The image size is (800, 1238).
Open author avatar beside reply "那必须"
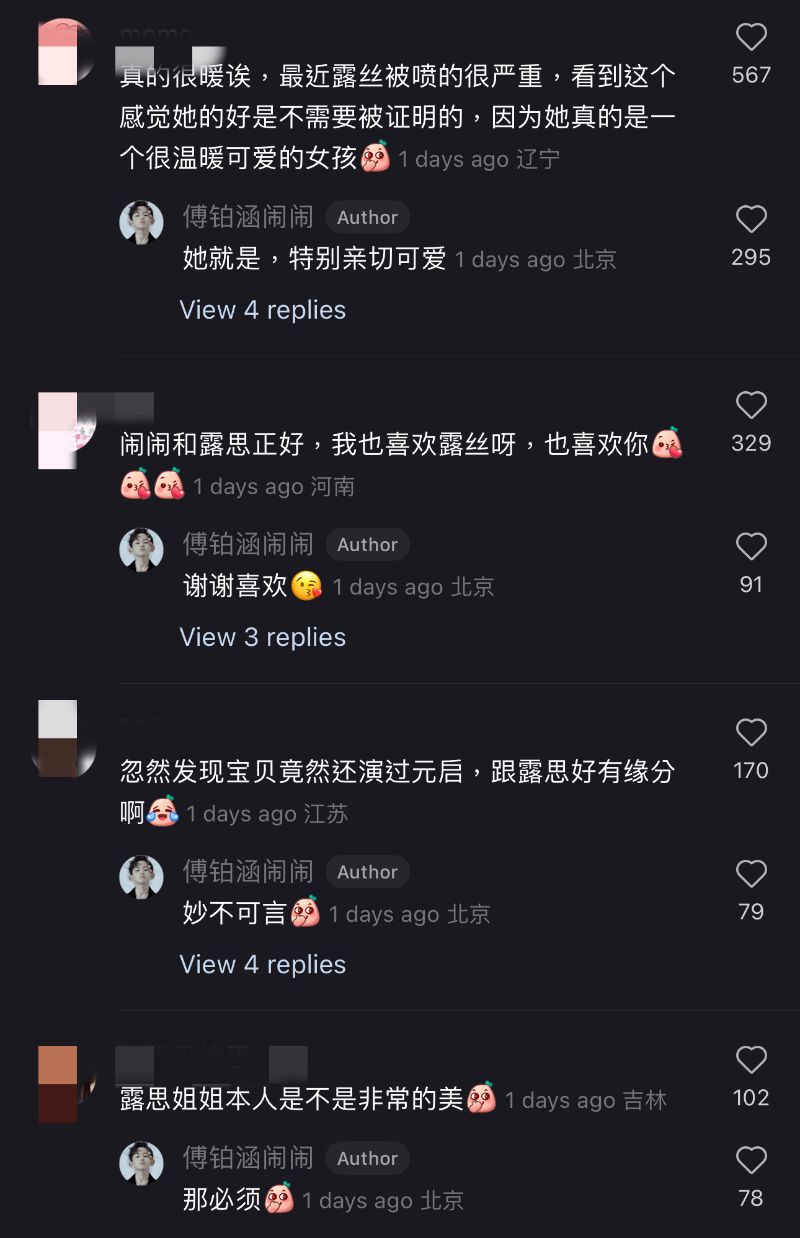[x=141, y=1163]
